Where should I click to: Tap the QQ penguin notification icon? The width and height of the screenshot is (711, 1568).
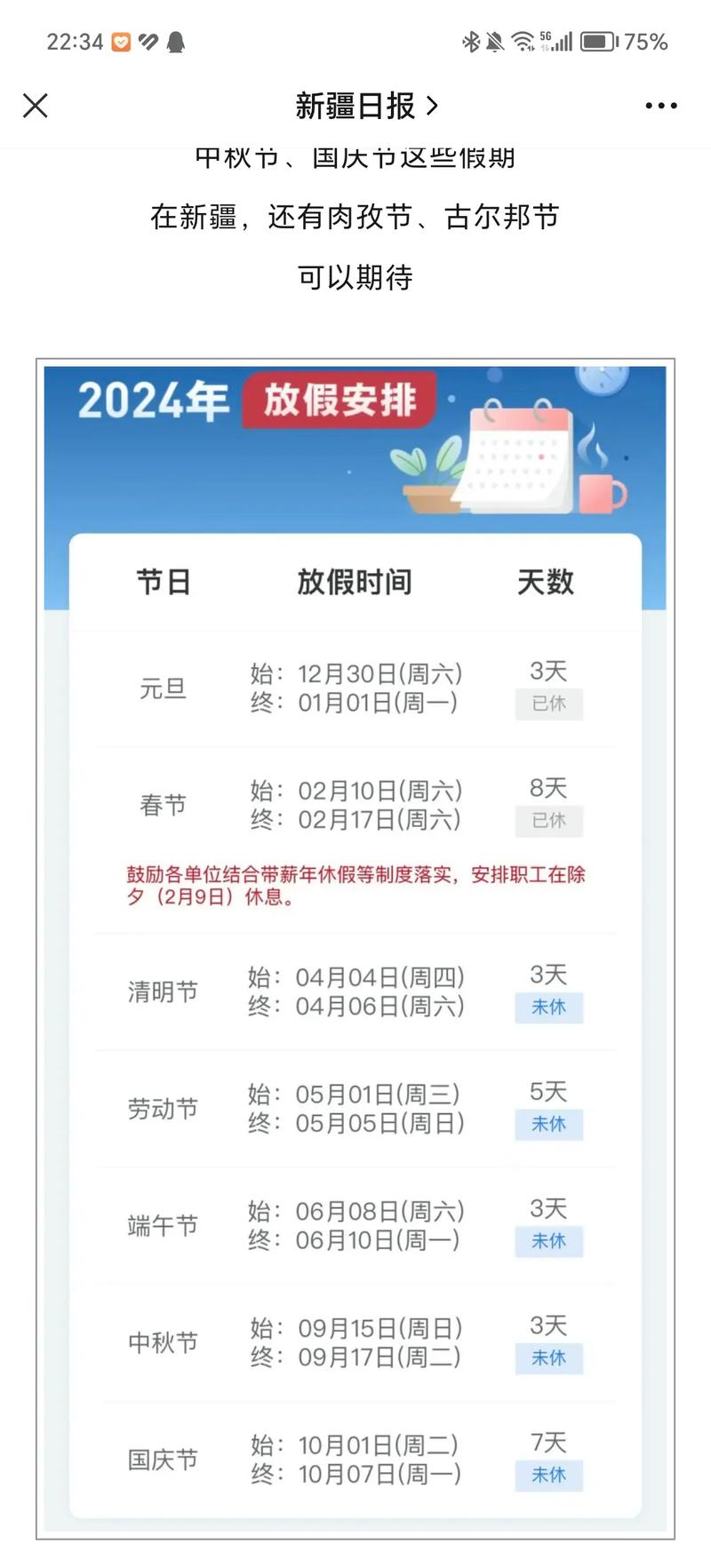[x=174, y=41]
